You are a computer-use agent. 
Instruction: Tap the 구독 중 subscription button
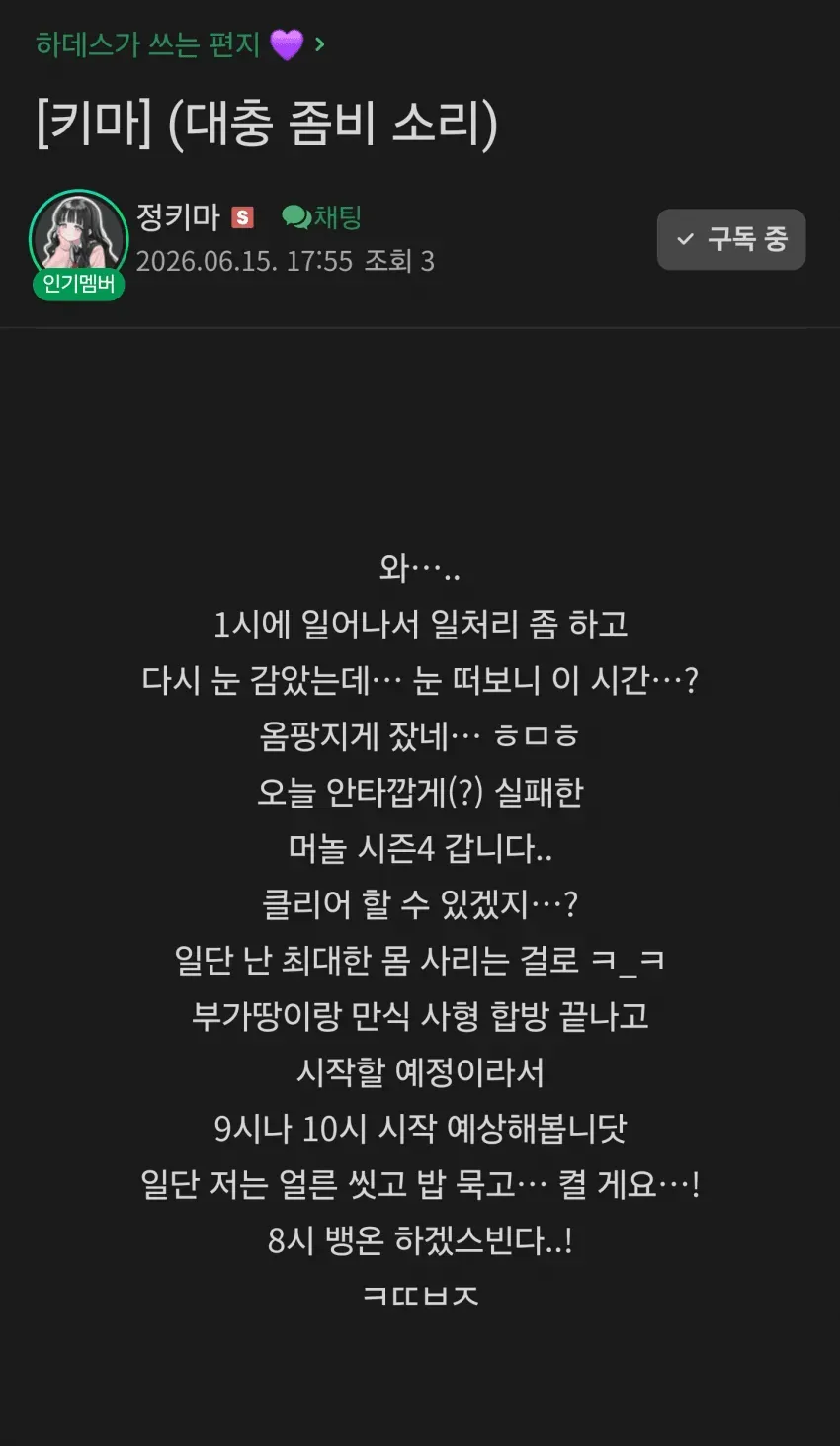[x=731, y=239]
